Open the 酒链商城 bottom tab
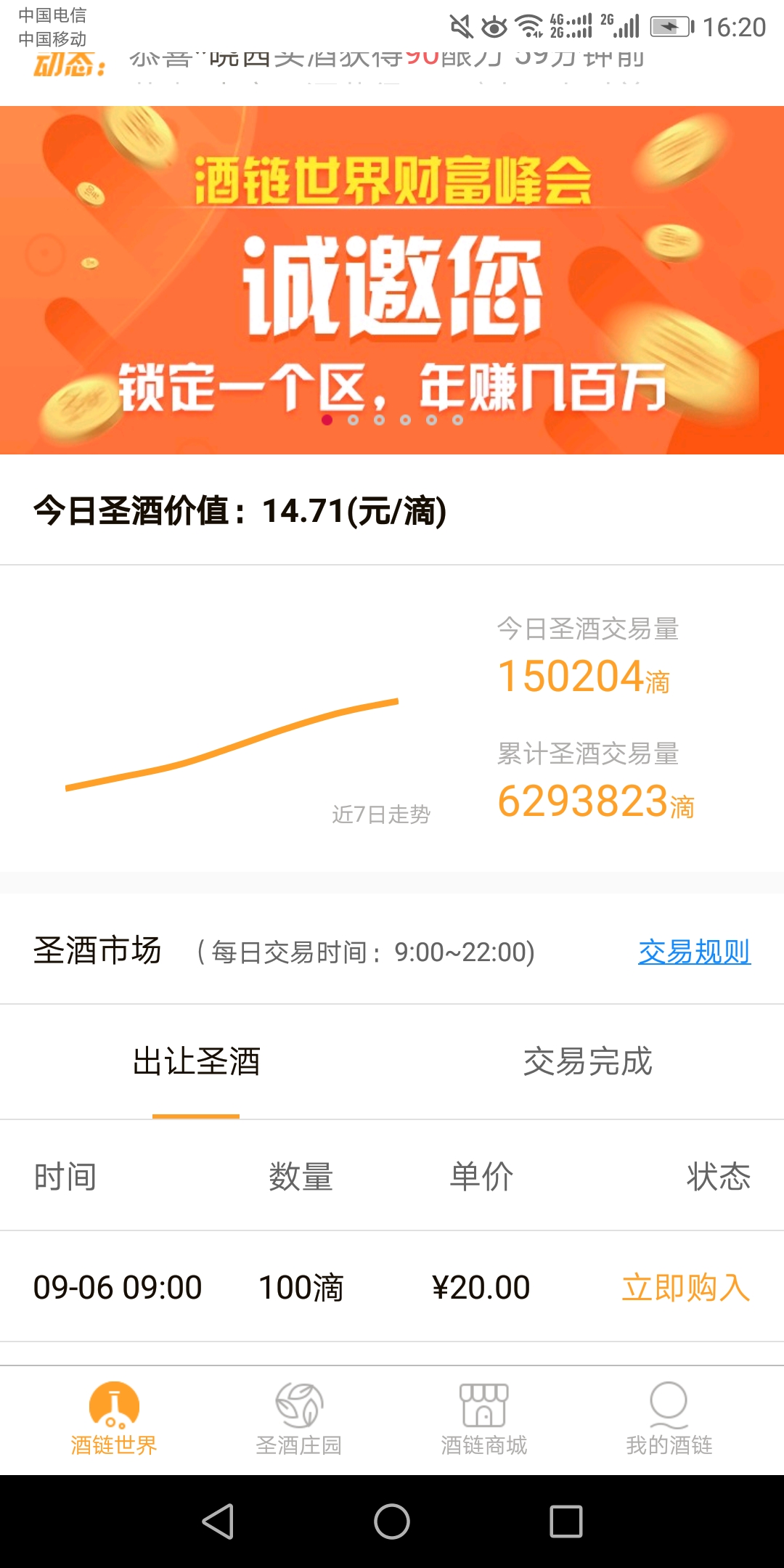Screen dimensions: 784x1568 pyautogui.click(x=484, y=1419)
